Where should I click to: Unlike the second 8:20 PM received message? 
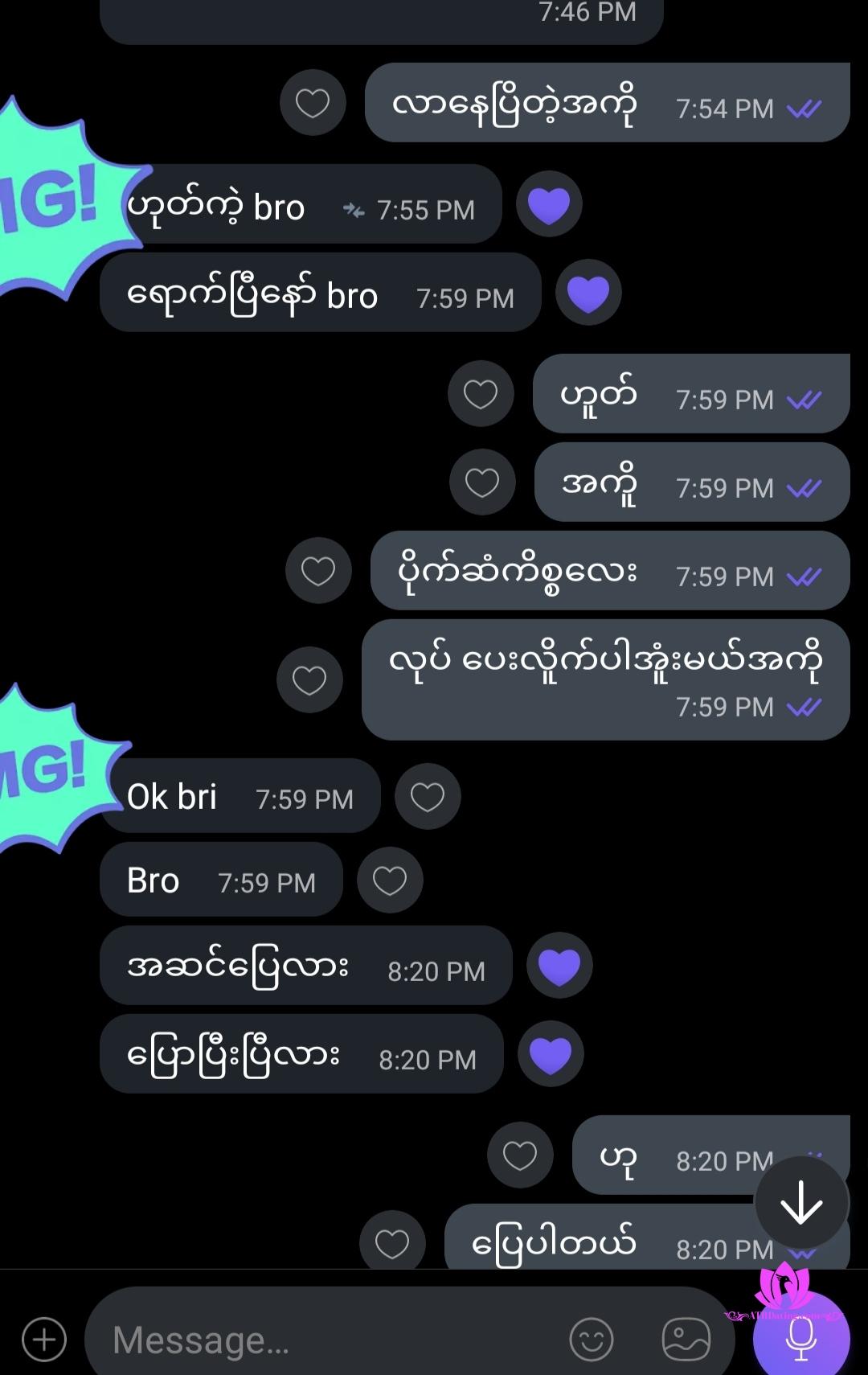[551, 1054]
